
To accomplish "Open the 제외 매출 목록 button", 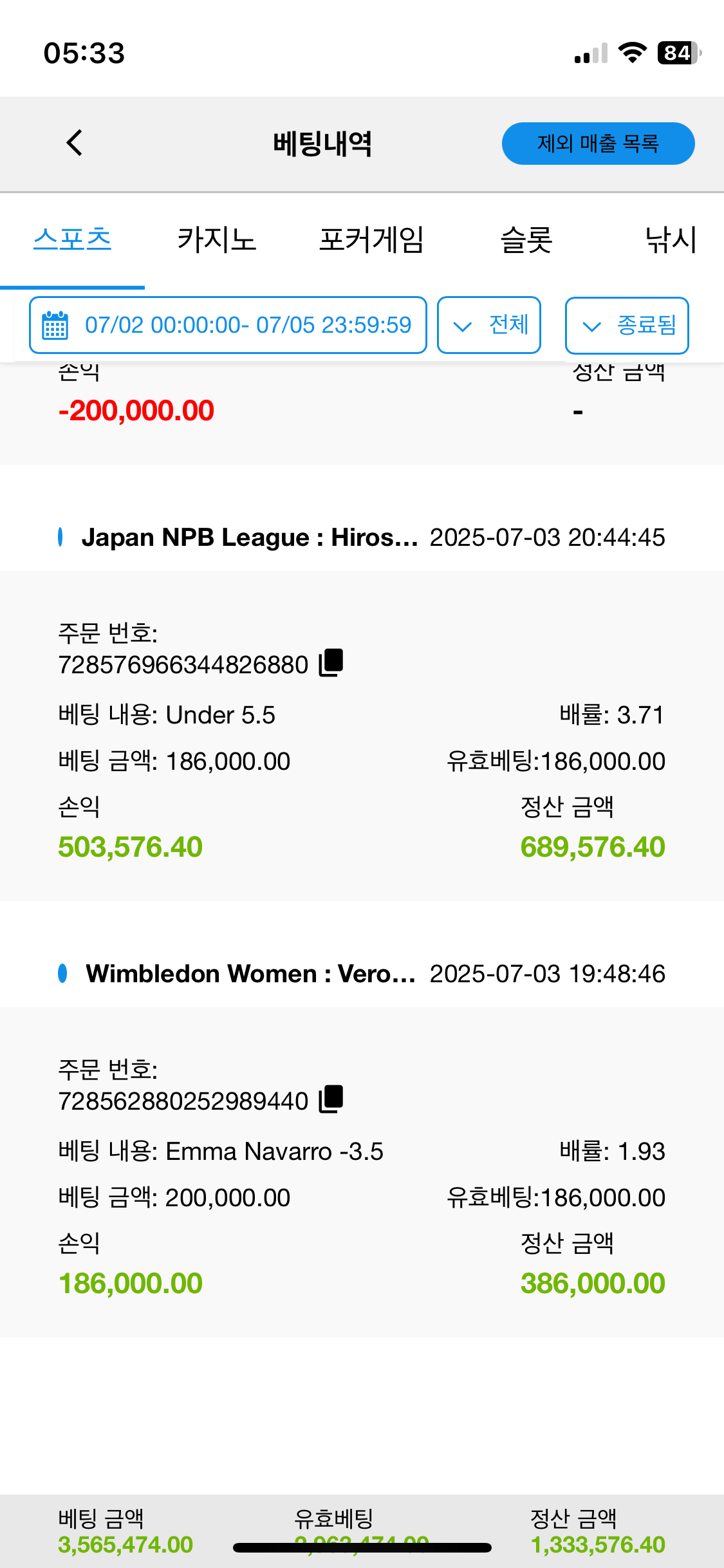I will [x=598, y=144].
